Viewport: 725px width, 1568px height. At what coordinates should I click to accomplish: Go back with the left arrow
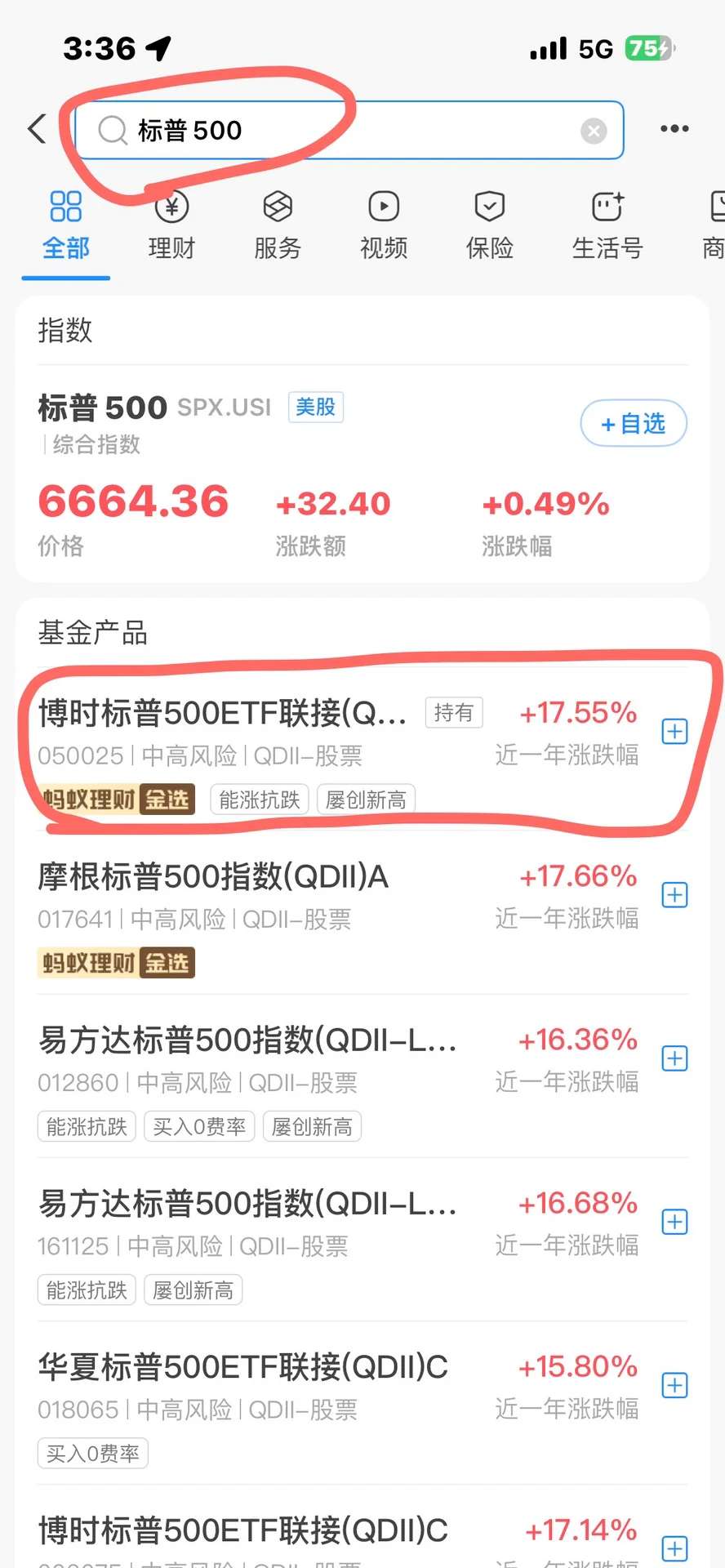(x=38, y=129)
